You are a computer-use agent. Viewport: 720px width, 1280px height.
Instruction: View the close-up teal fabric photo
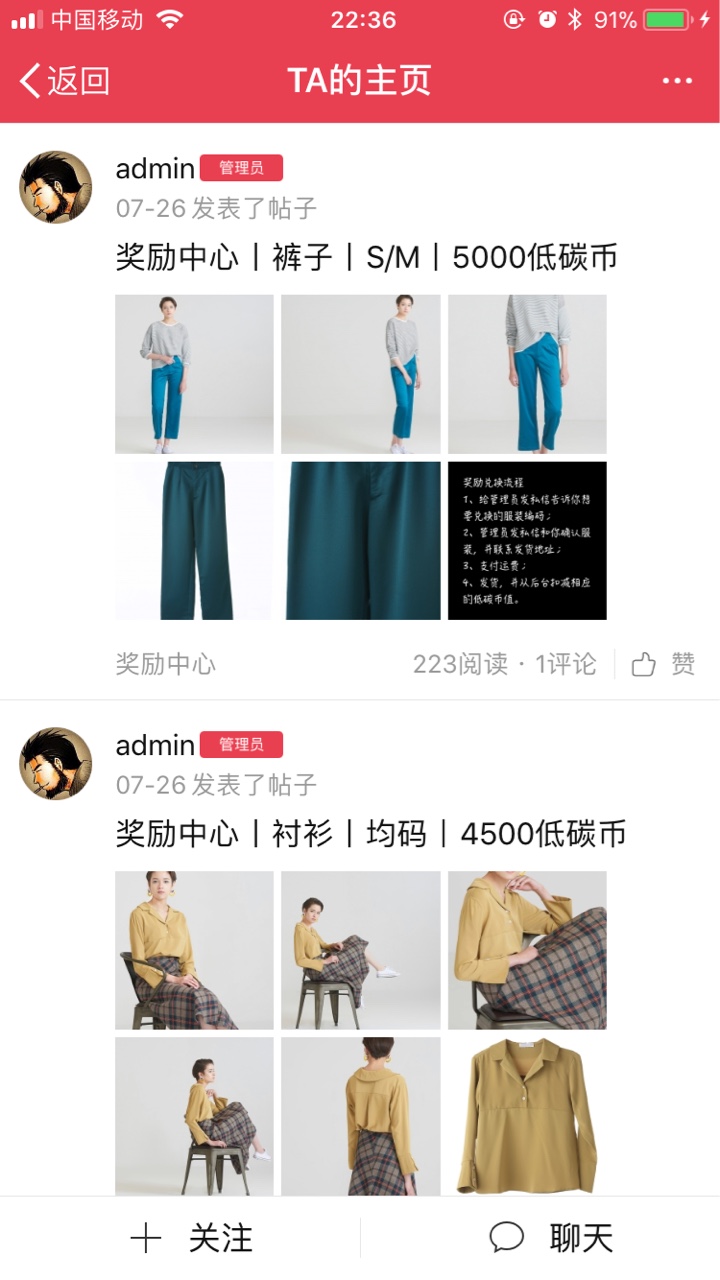pos(360,540)
